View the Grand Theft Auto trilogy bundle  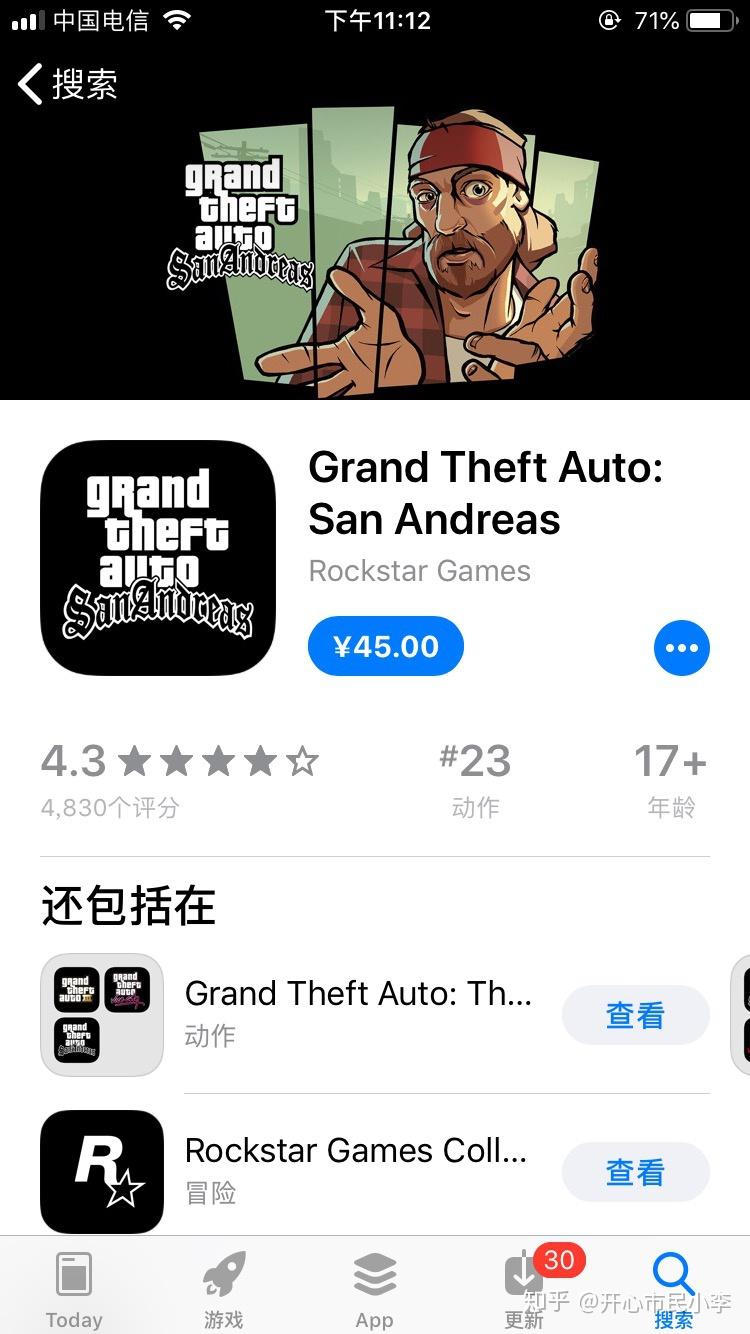(x=635, y=1016)
